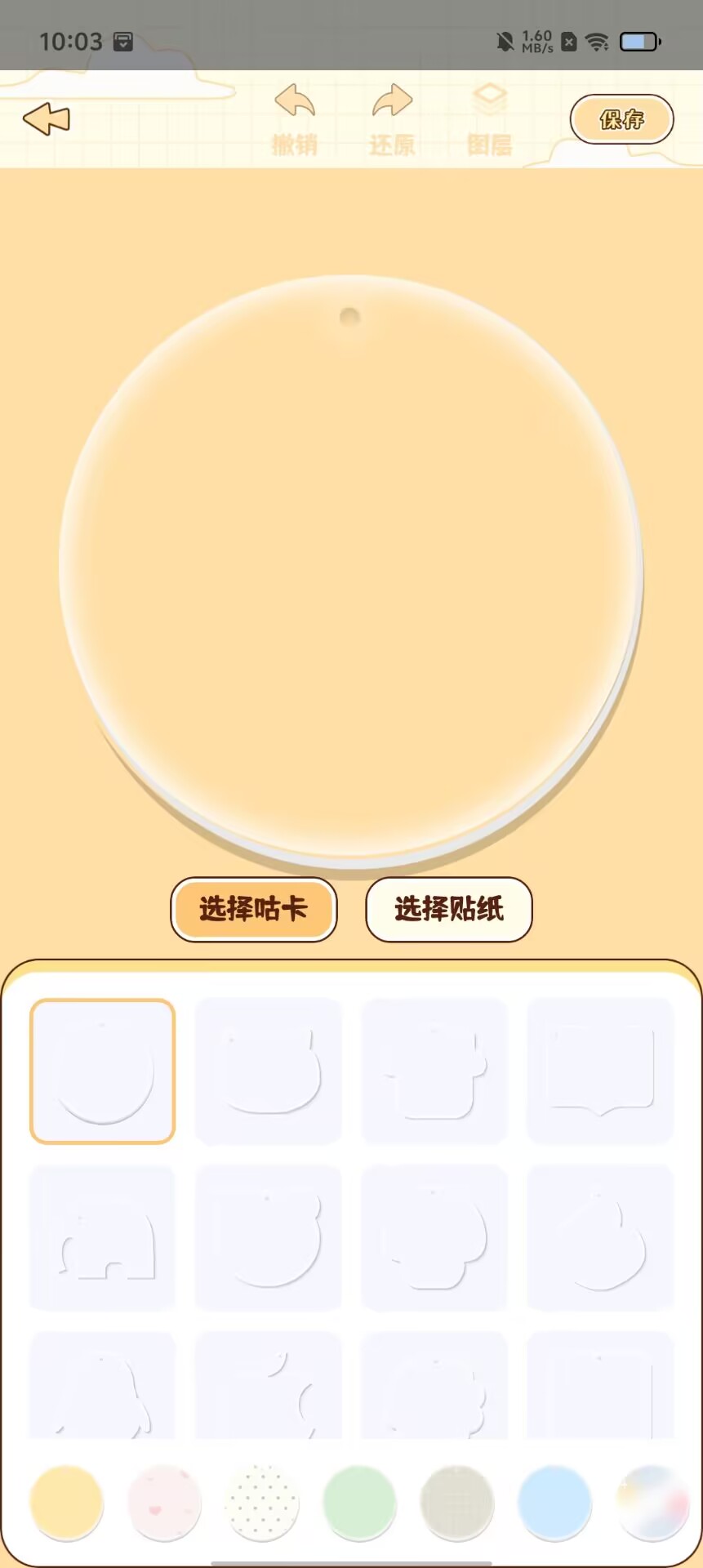Apply the green background color
Viewport: 703px width, 1568px height.
(x=359, y=1503)
